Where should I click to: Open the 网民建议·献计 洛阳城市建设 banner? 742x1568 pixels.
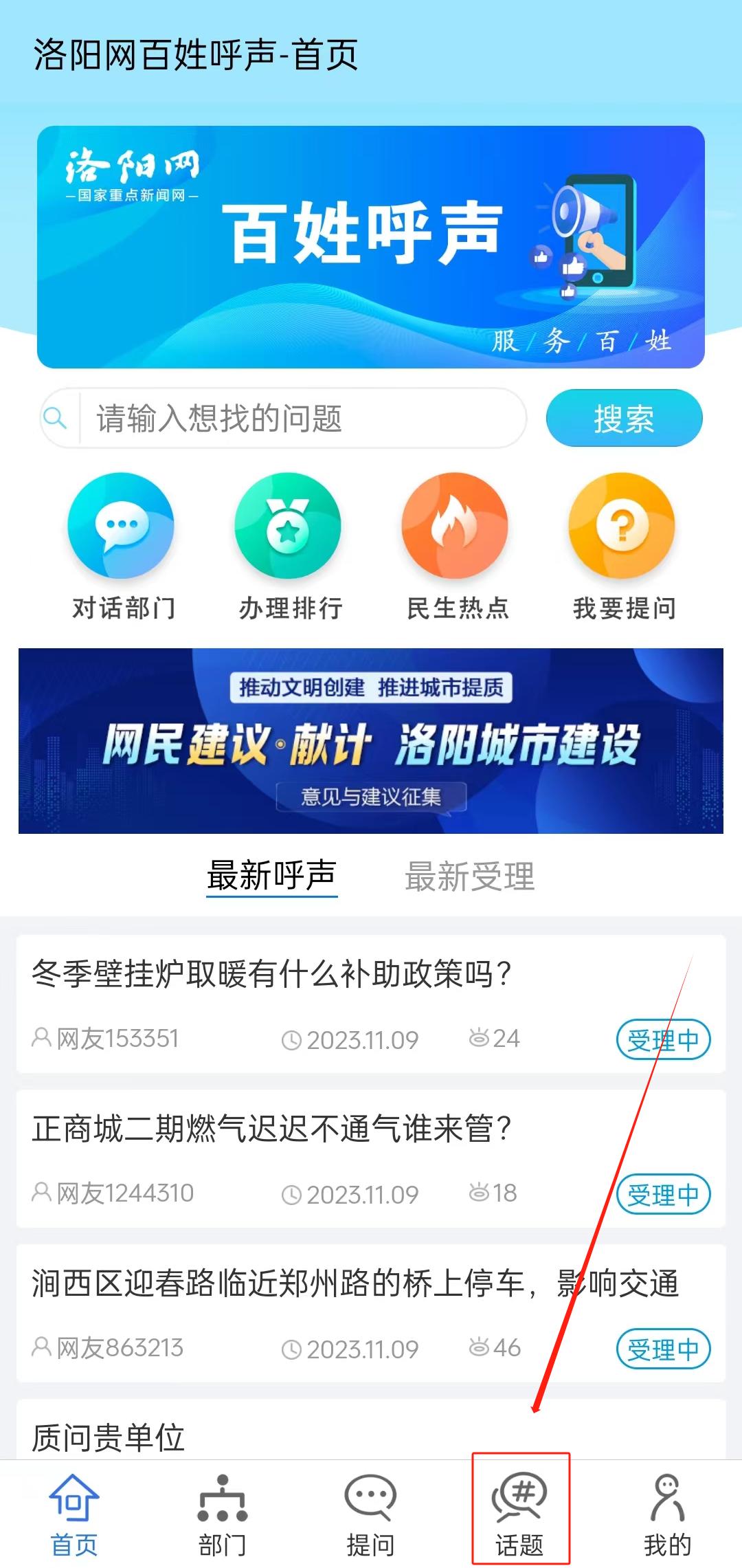pos(371,741)
